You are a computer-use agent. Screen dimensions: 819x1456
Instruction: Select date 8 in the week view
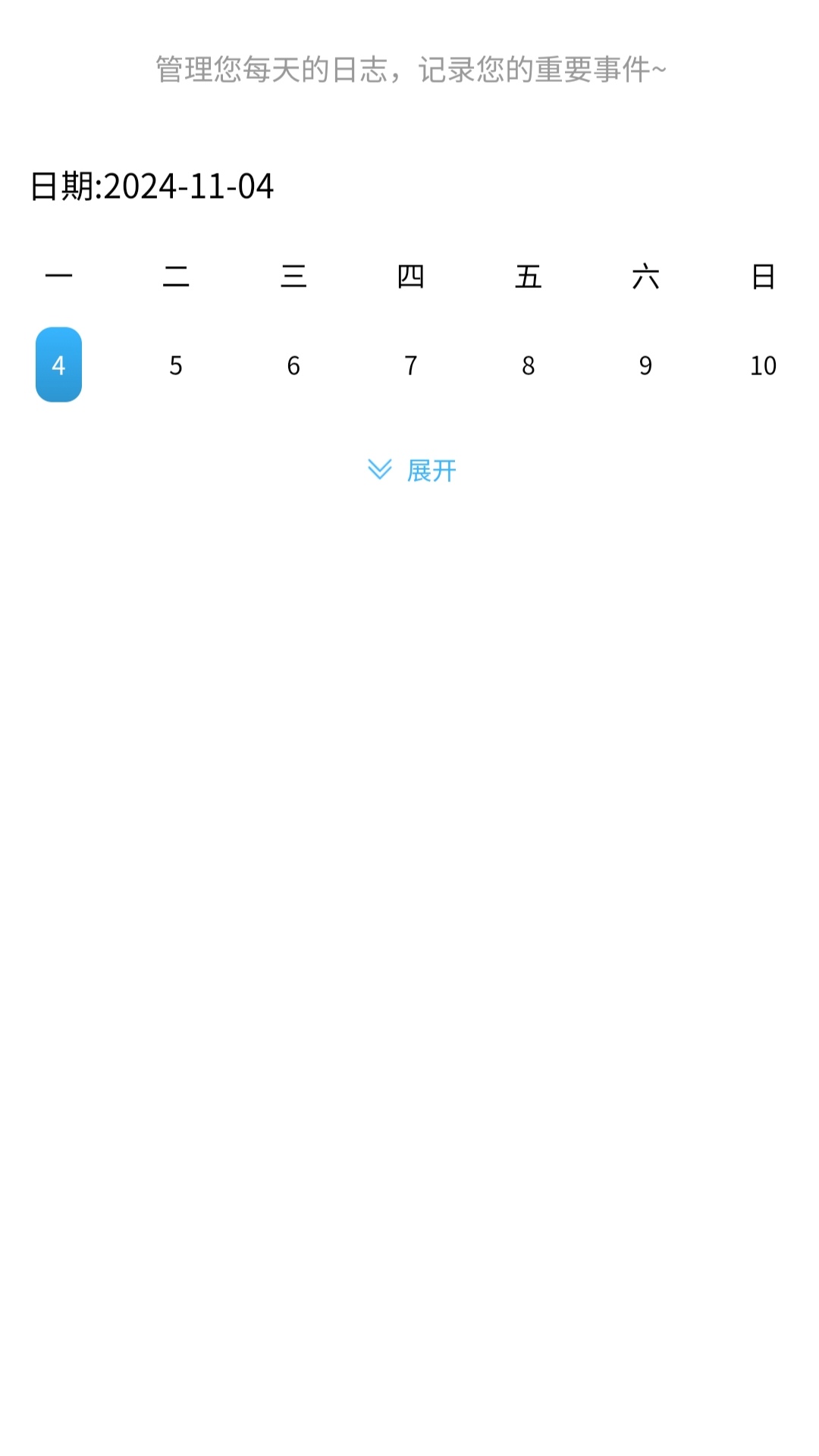pyautogui.click(x=528, y=365)
